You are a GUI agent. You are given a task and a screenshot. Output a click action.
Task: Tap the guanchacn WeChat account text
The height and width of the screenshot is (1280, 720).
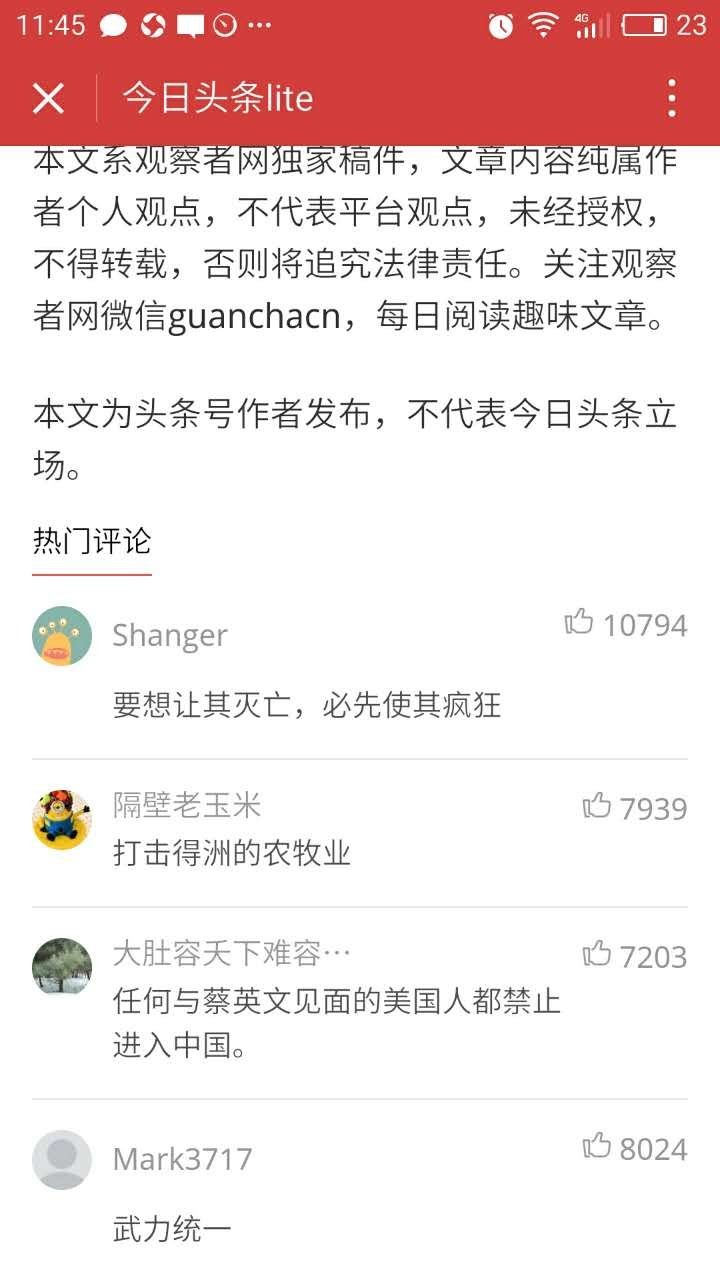(250, 312)
